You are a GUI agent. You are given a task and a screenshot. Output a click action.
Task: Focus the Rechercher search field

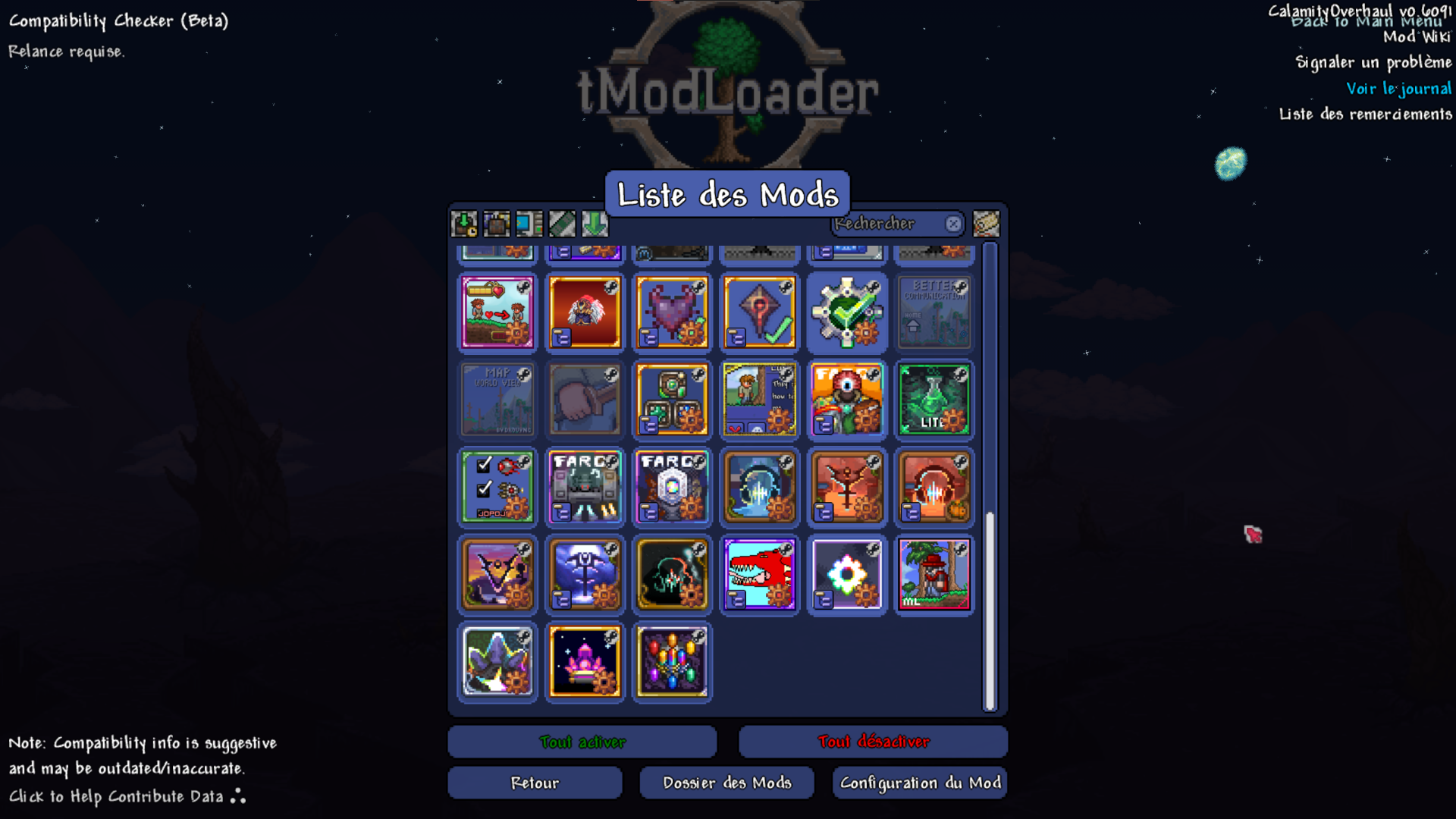[886, 224]
